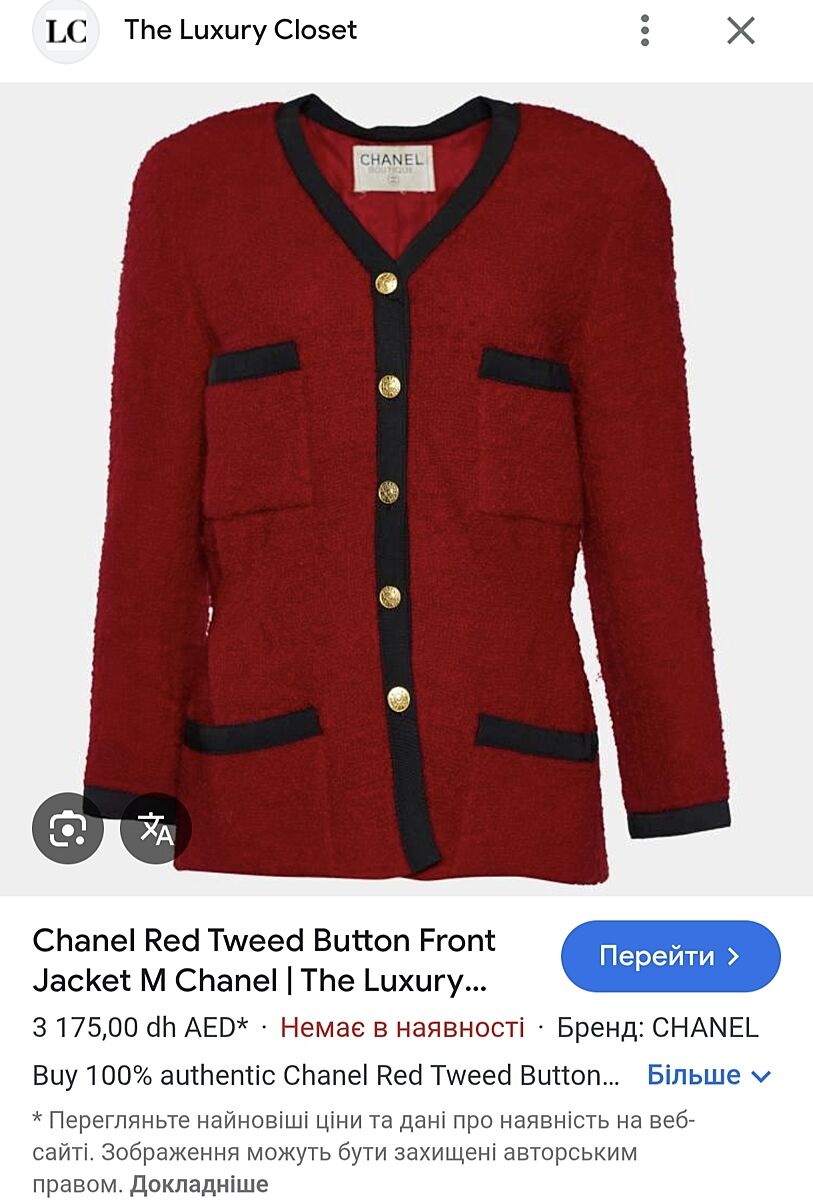The width and height of the screenshot is (813, 1200).
Task: Tap the blue Перейти button
Action: point(670,956)
